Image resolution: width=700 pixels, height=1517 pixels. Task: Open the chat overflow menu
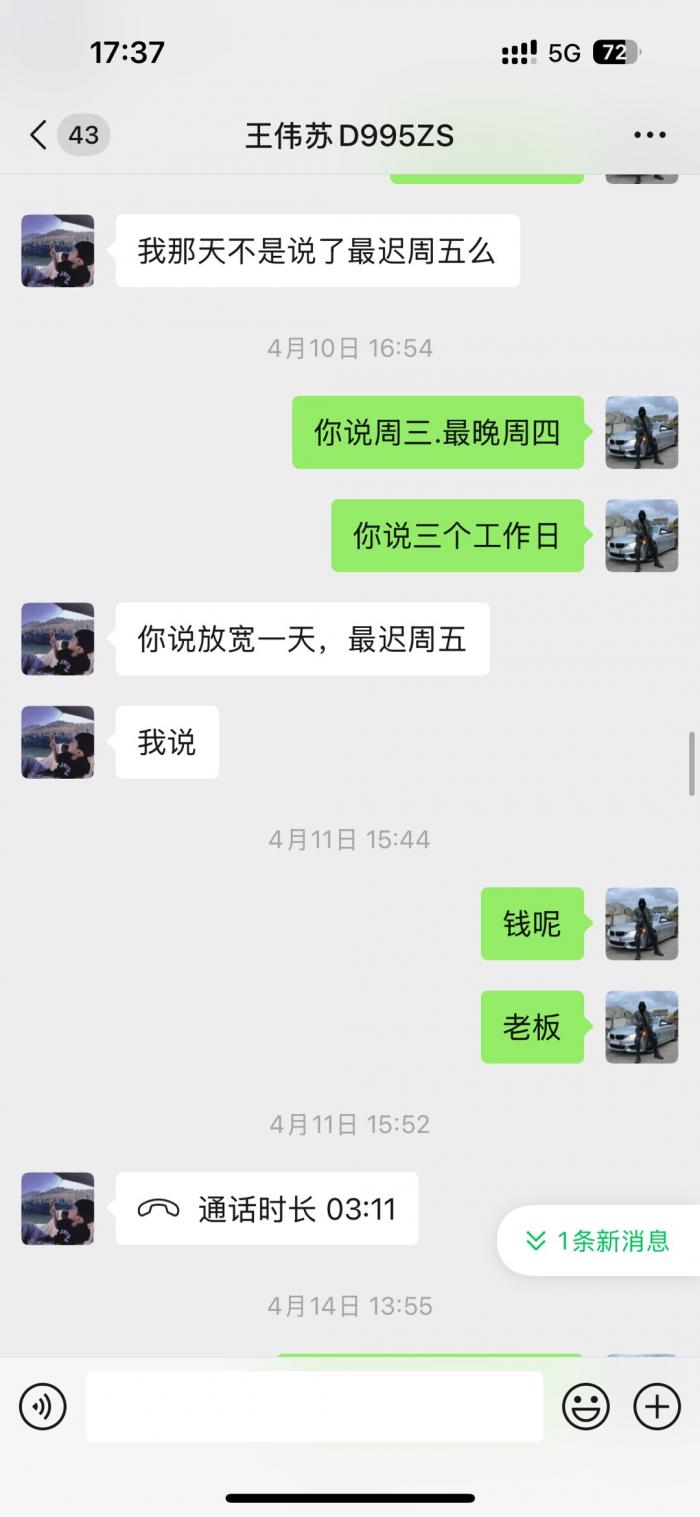tap(649, 135)
